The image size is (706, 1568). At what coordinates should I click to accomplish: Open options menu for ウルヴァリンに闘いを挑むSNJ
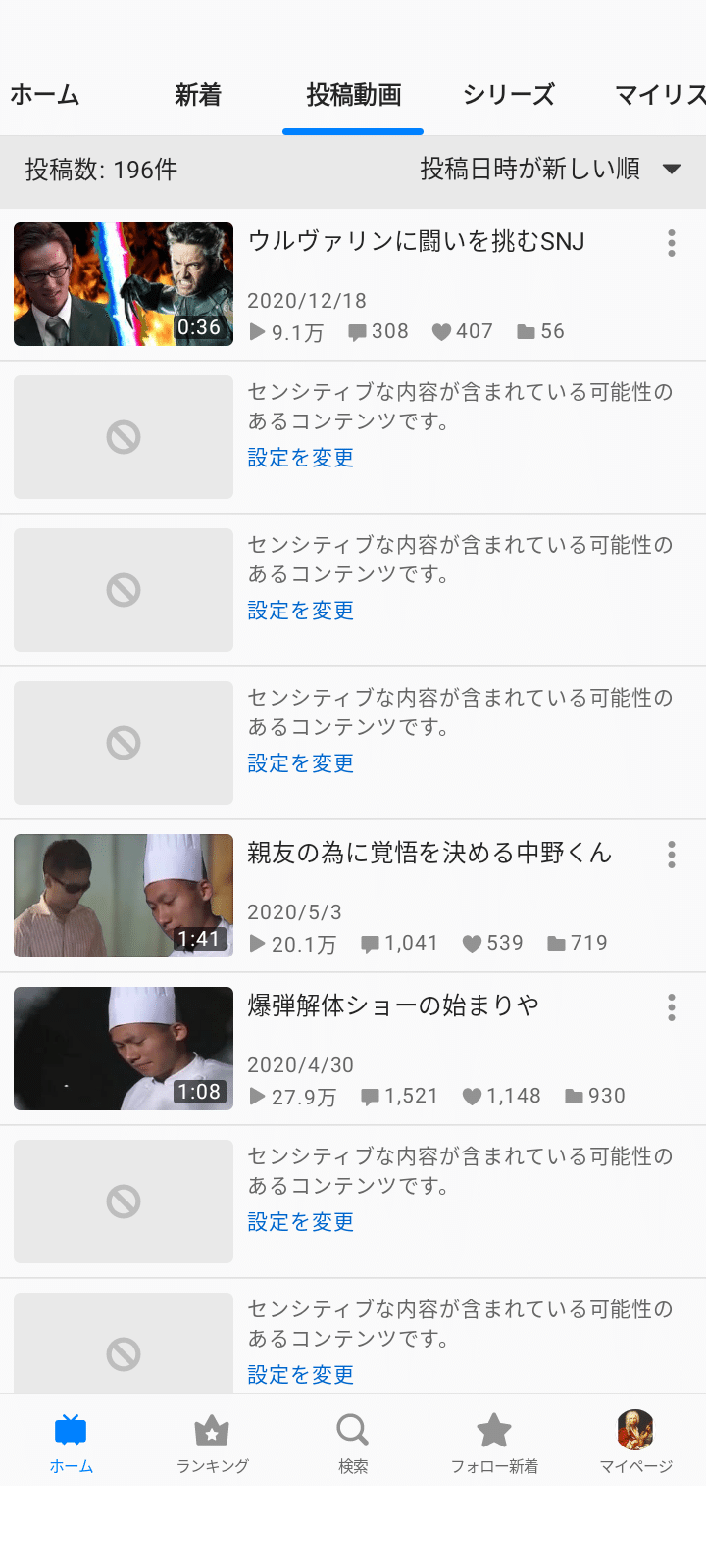[x=671, y=243]
